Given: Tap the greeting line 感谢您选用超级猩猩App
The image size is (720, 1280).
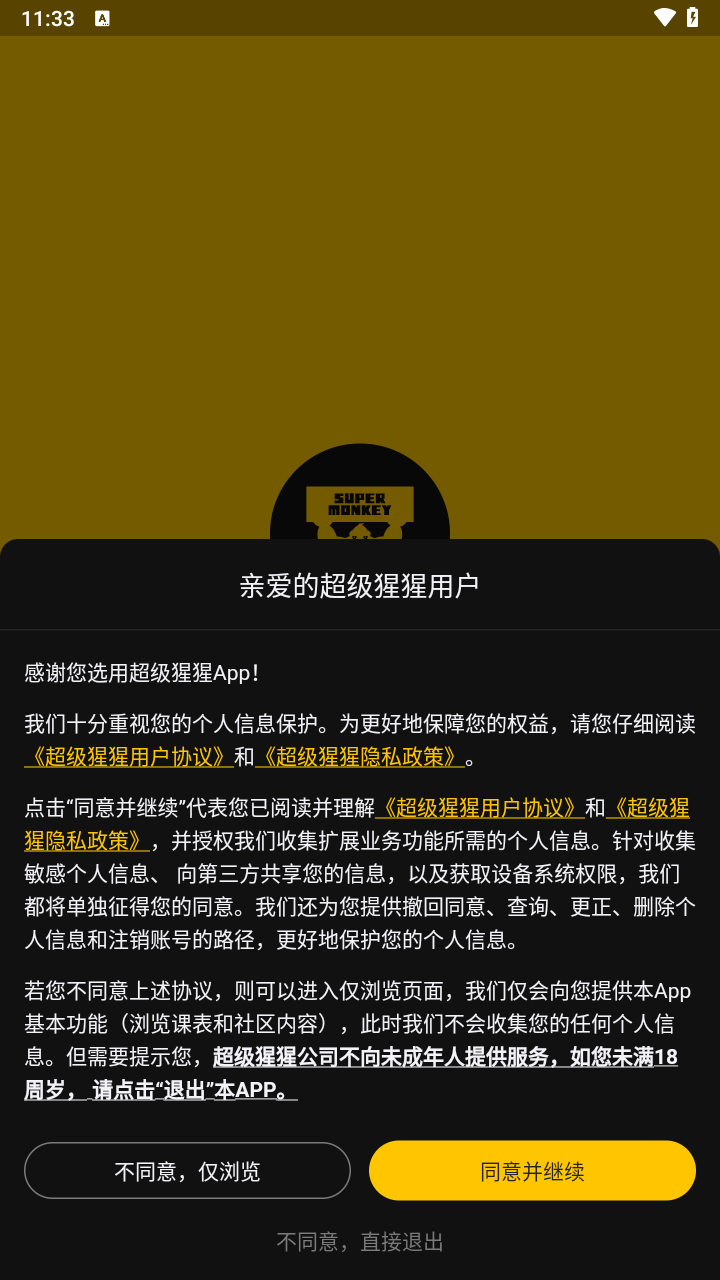Looking at the screenshot, I should coord(142,673).
